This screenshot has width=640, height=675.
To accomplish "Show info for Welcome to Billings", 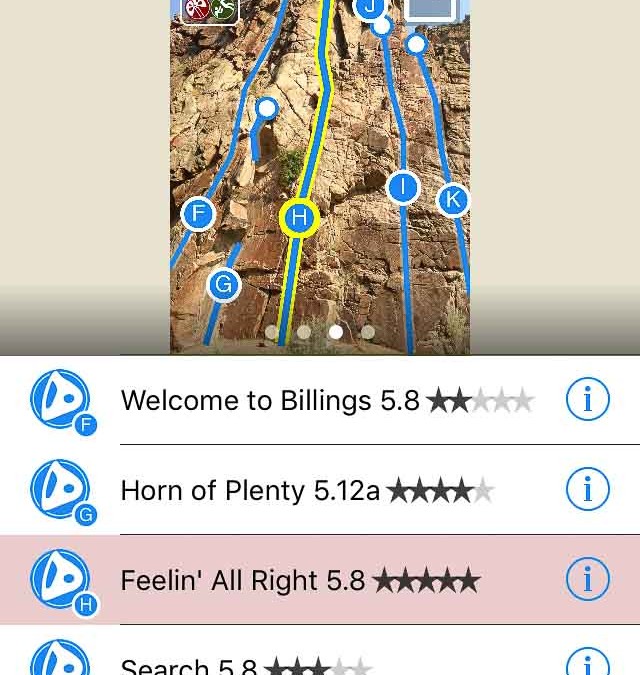I will click(x=588, y=400).
